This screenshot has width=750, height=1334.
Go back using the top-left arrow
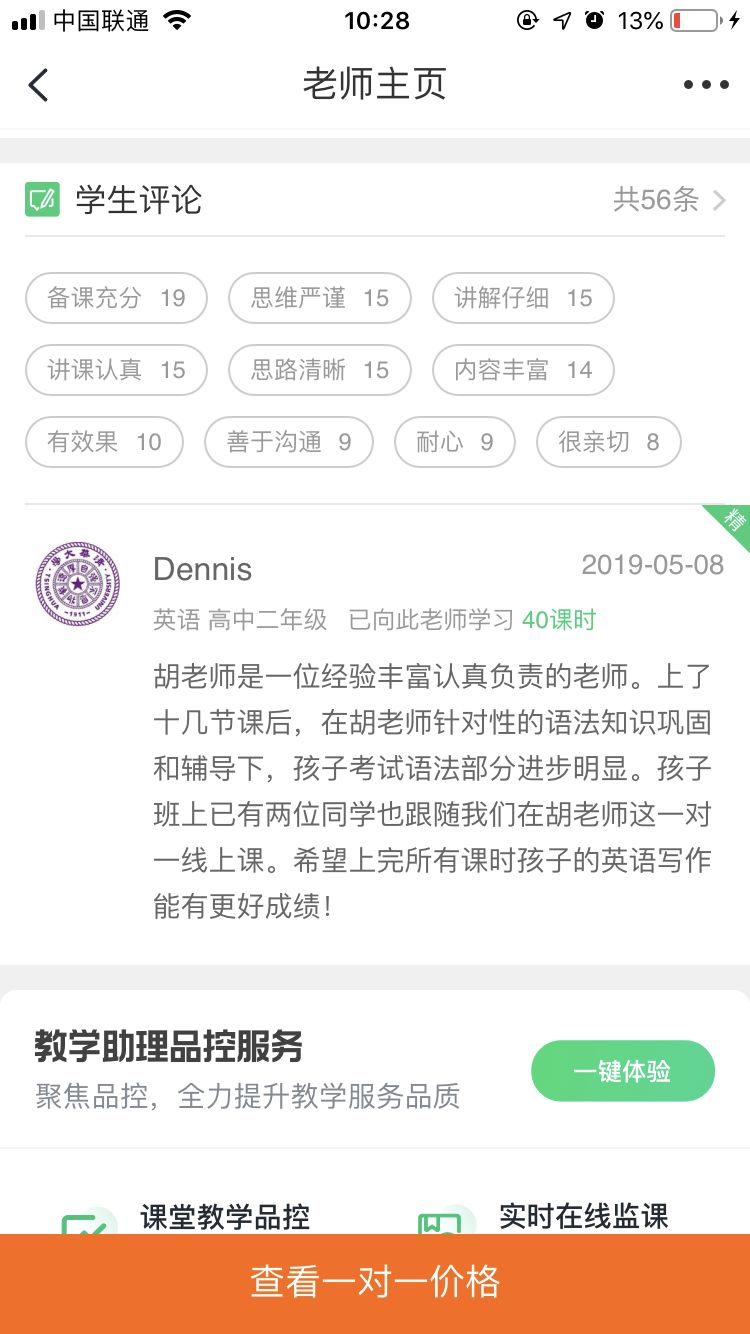click(x=38, y=84)
